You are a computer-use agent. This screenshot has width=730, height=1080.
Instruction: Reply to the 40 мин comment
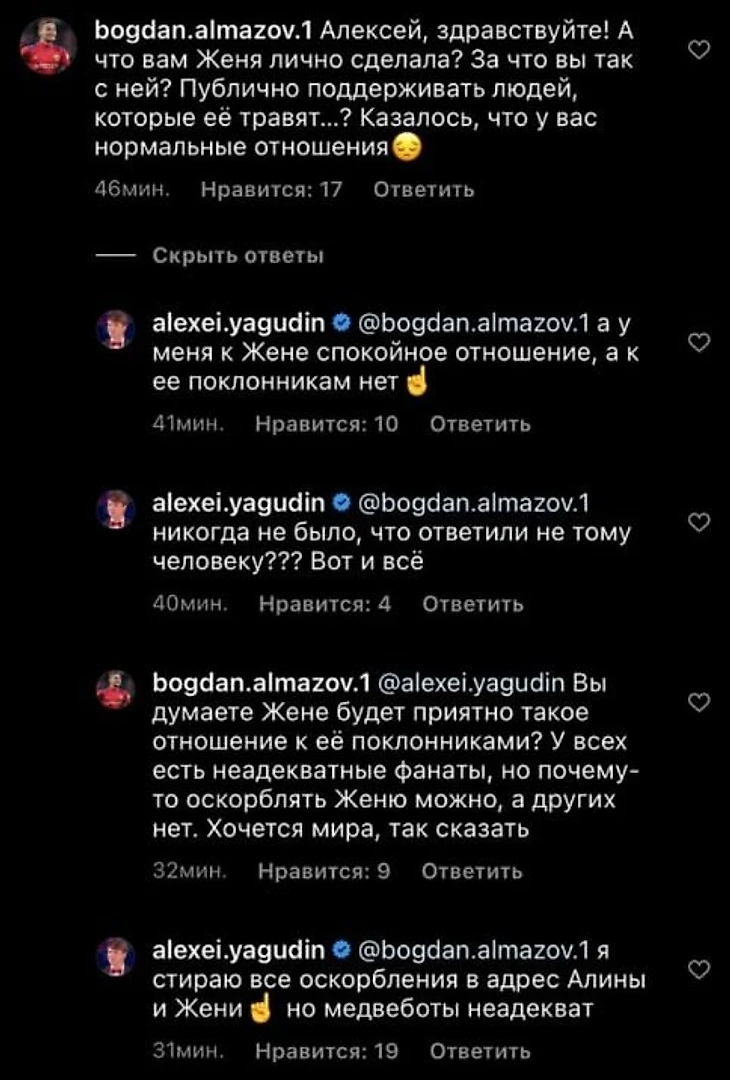pos(473,604)
